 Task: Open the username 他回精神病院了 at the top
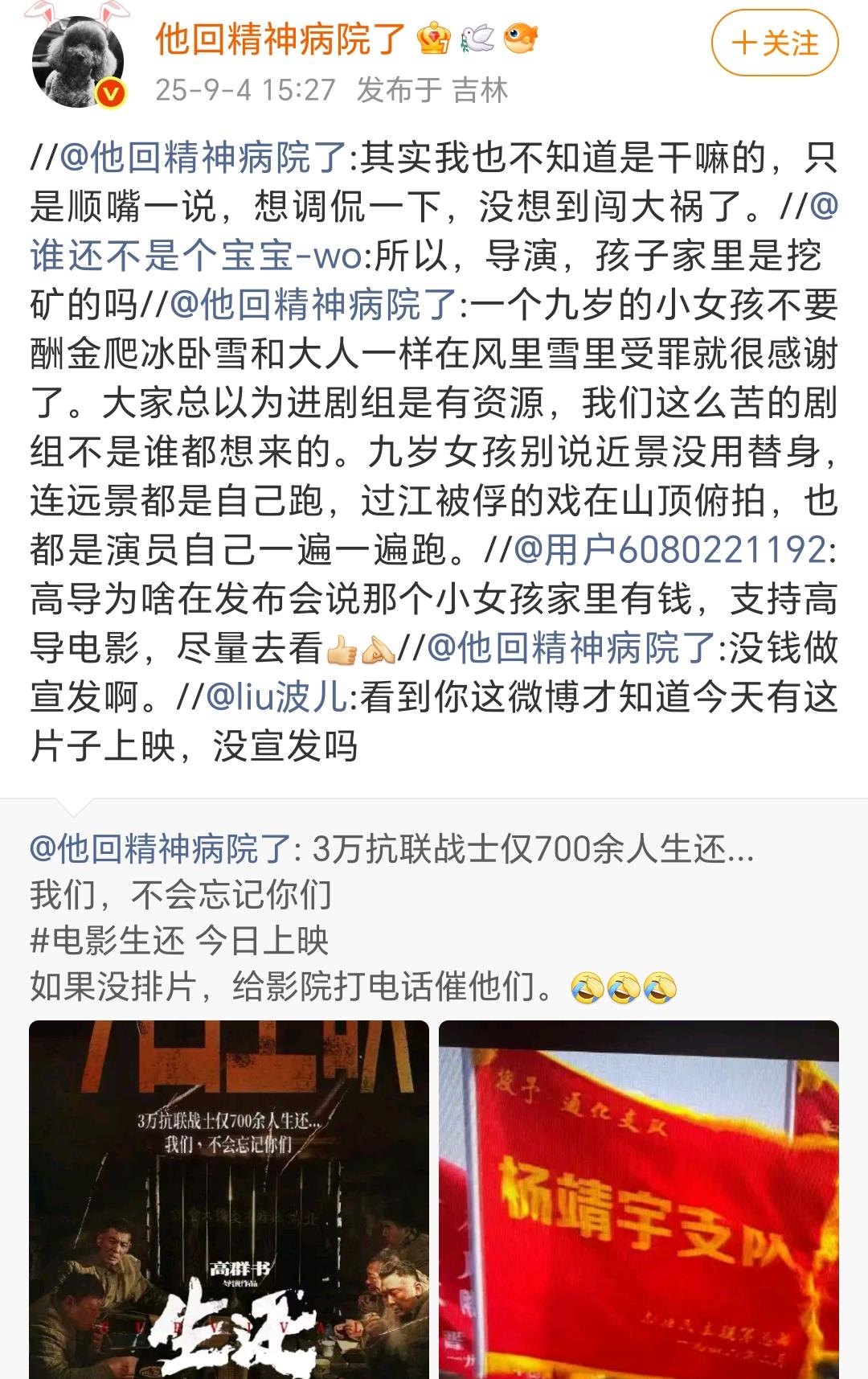(281, 39)
